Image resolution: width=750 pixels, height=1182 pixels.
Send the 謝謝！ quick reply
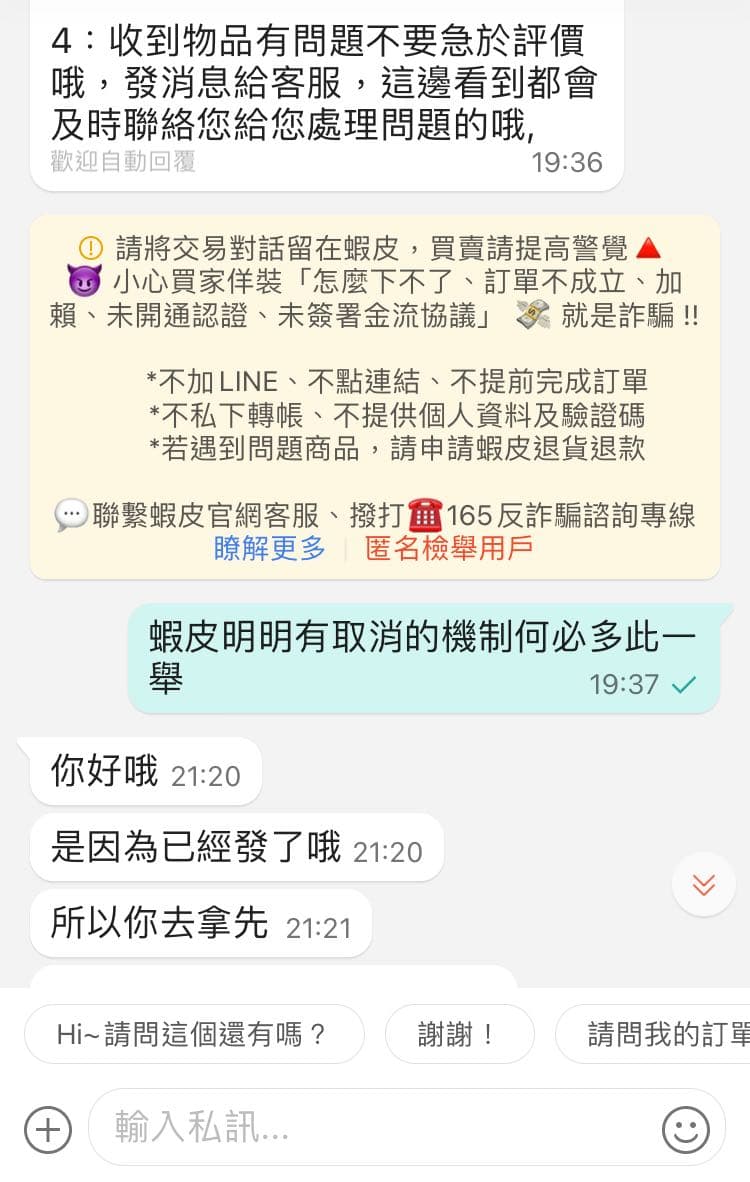click(x=459, y=1034)
